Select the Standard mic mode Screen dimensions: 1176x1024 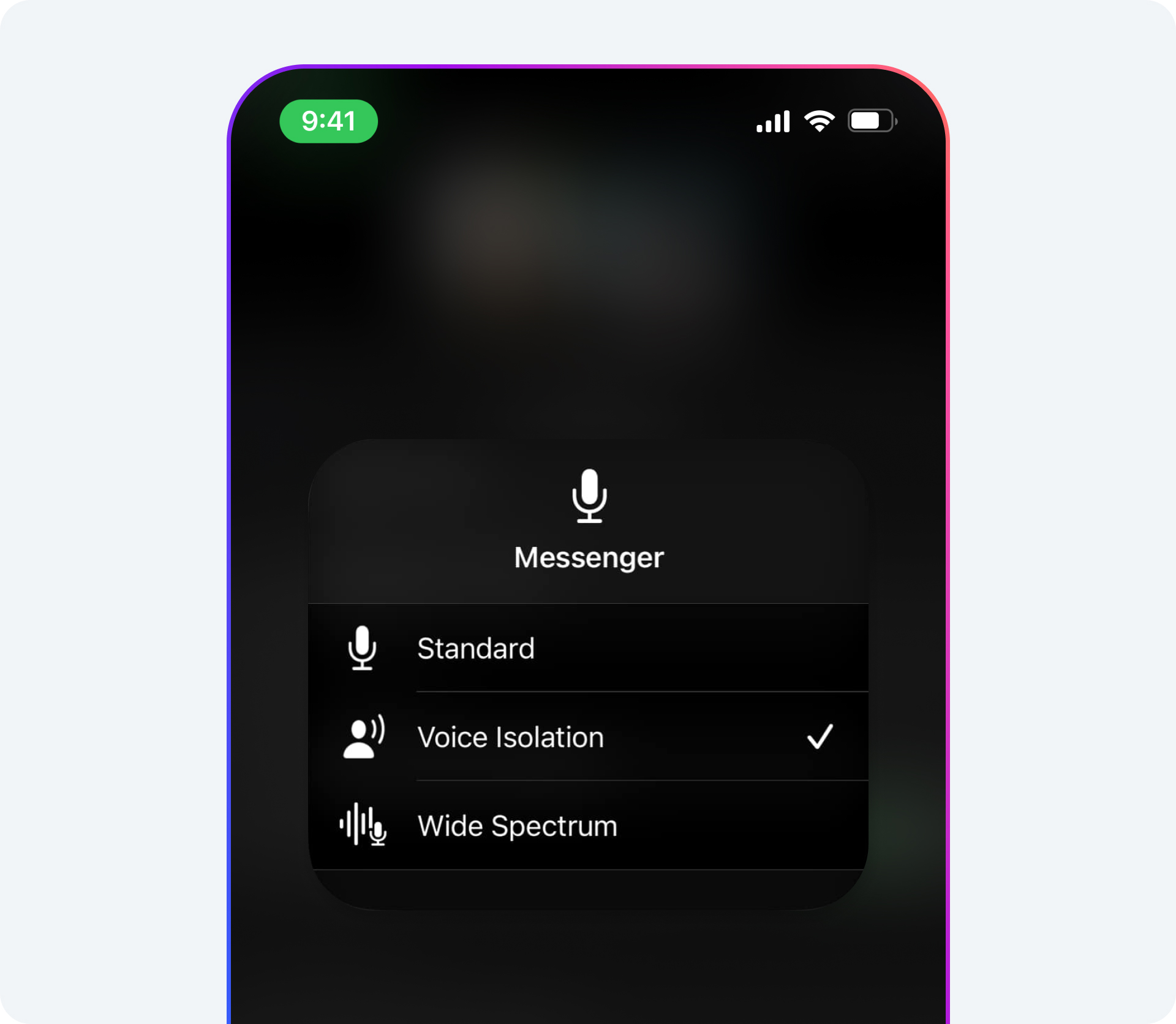tap(588, 648)
